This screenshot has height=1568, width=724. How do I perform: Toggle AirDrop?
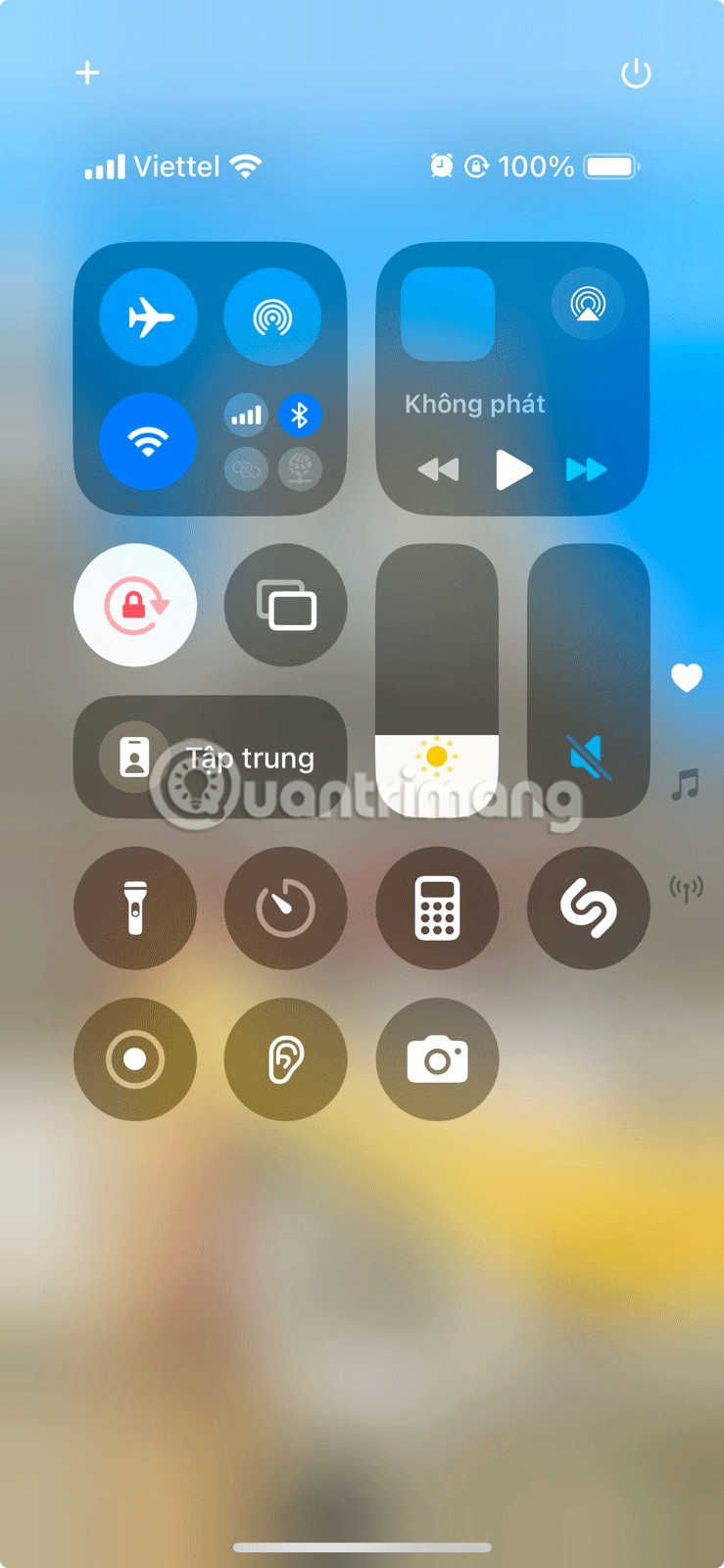pyautogui.click(x=272, y=317)
